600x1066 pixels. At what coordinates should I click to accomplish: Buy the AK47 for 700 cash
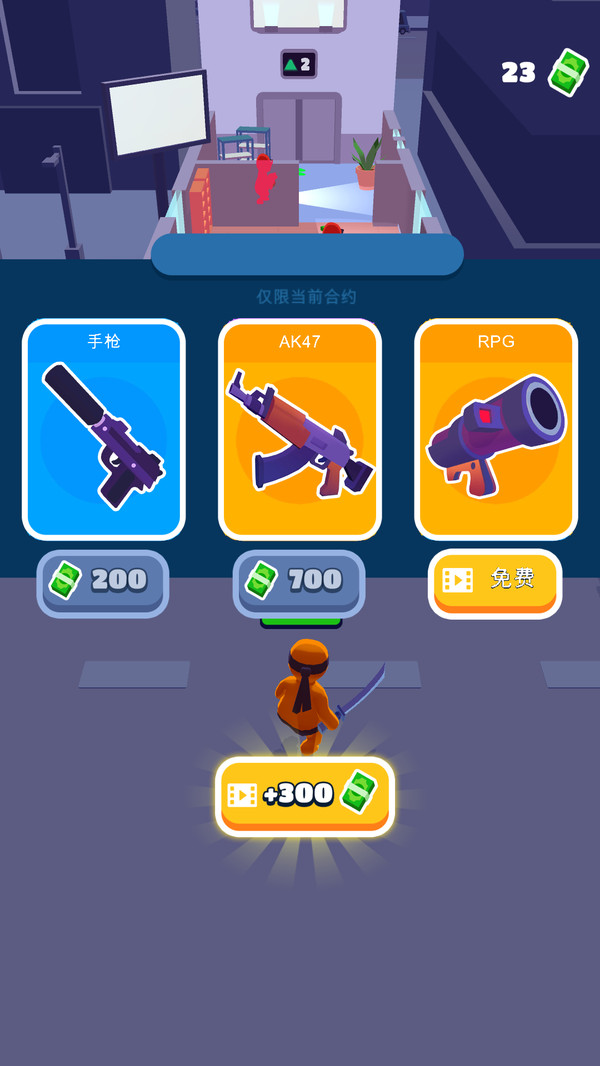click(299, 583)
